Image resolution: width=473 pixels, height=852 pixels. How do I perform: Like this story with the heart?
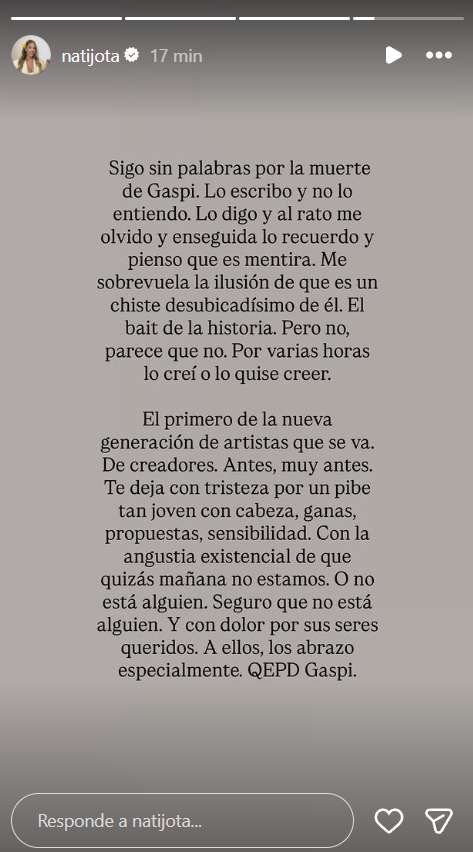(x=389, y=820)
